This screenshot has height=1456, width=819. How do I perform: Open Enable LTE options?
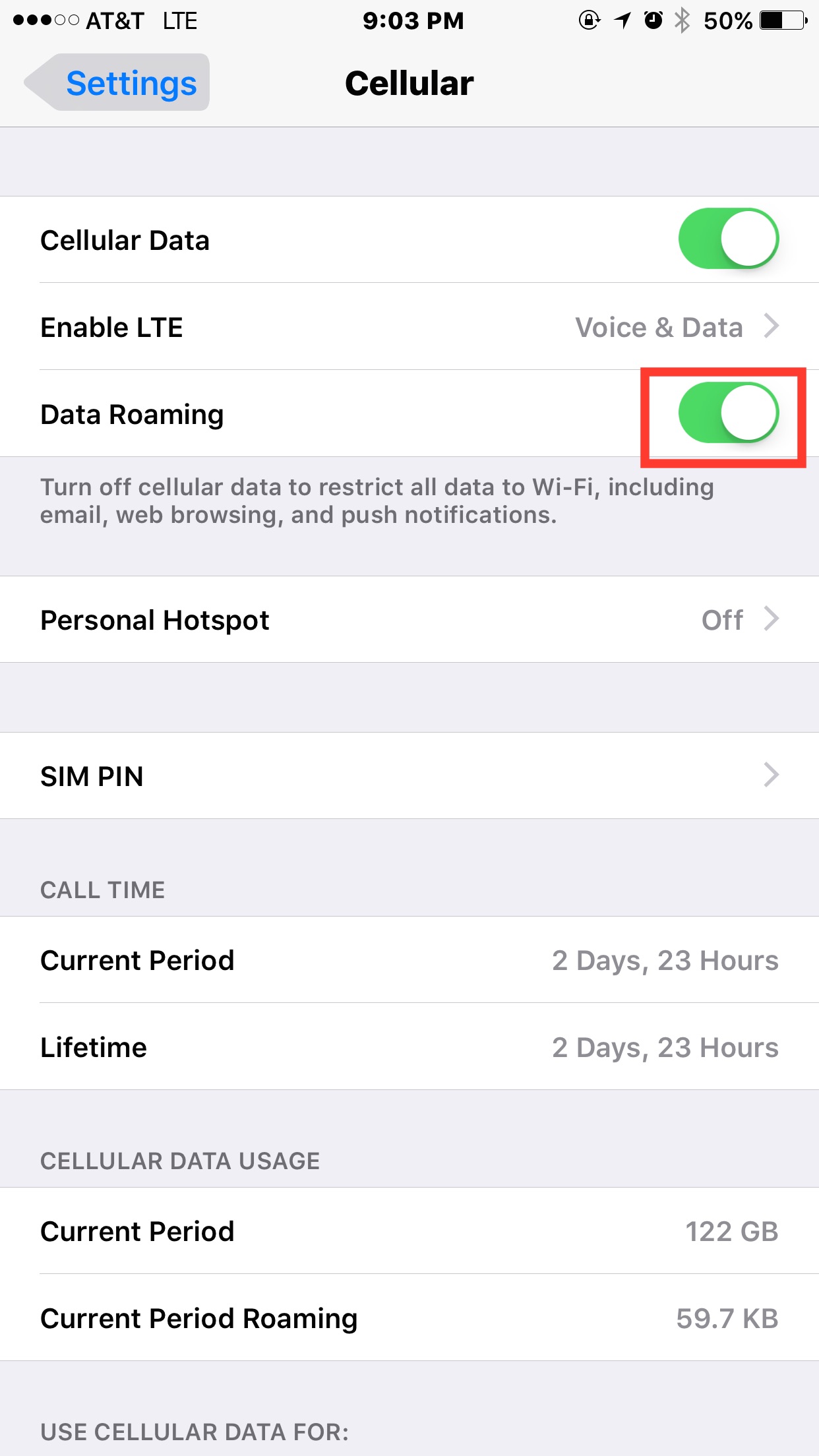point(409,327)
